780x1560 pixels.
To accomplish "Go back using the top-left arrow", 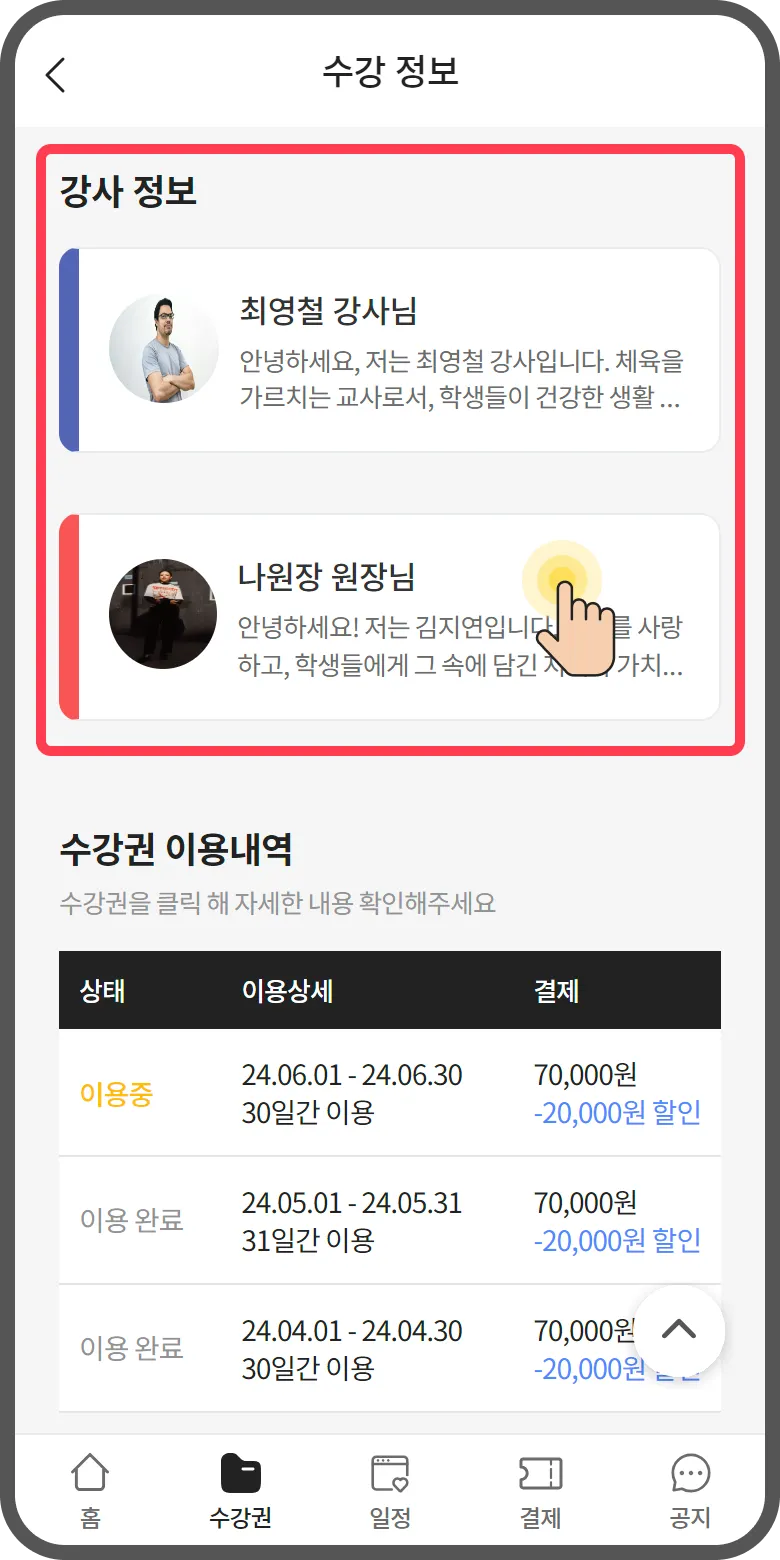I will (56, 75).
